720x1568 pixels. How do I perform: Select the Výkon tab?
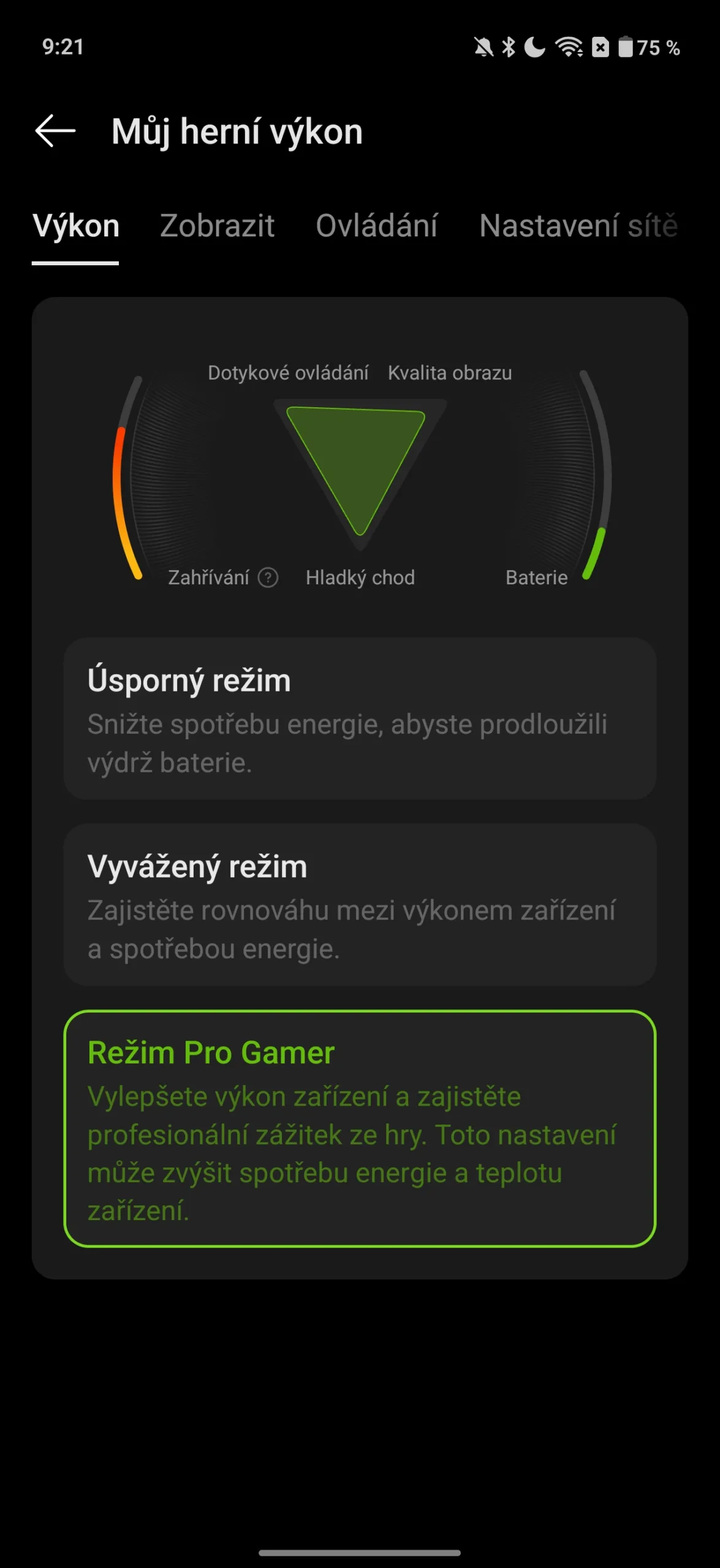(x=76, y=226)
